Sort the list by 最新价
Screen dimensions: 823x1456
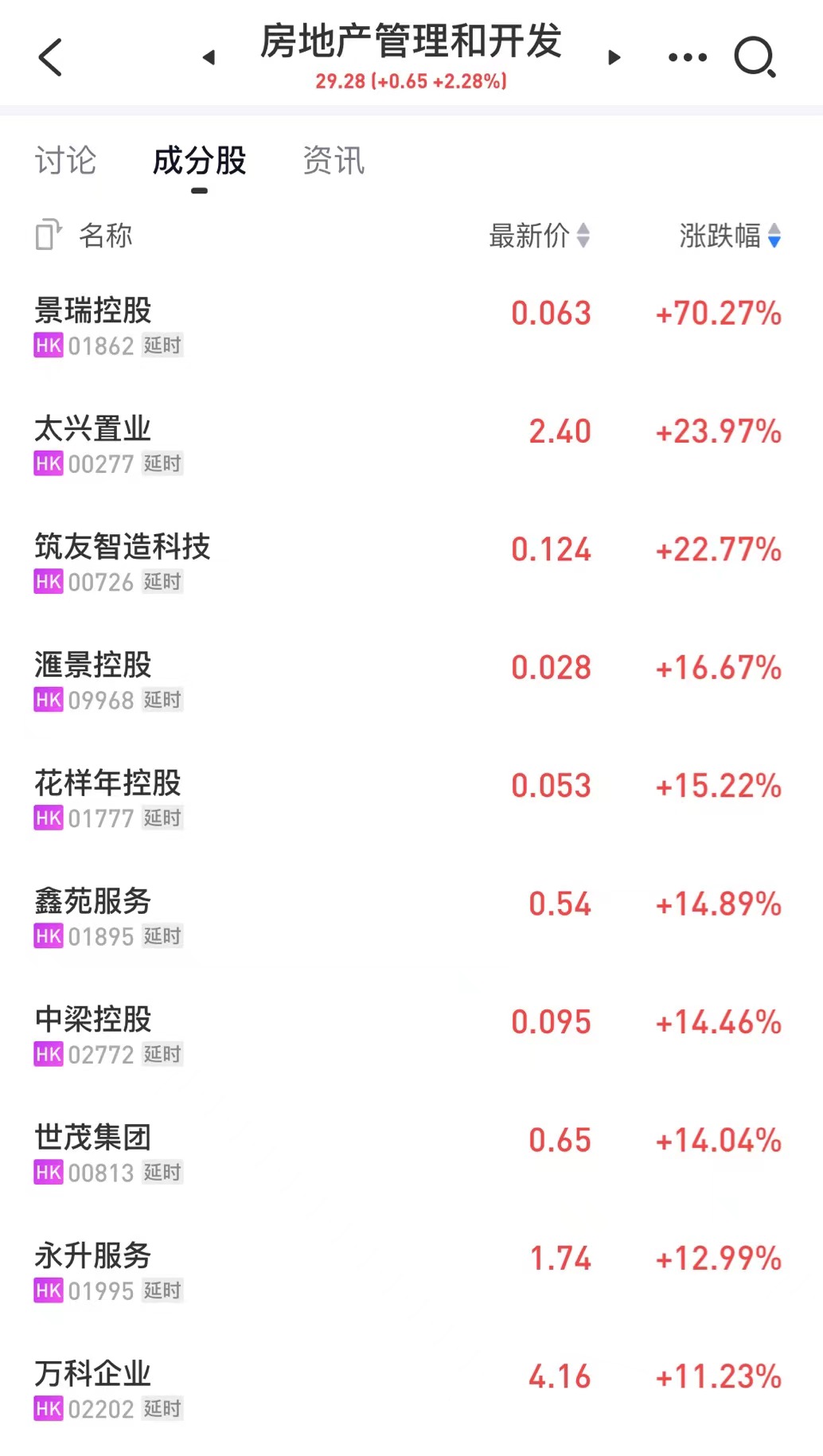tap(539, 236)
